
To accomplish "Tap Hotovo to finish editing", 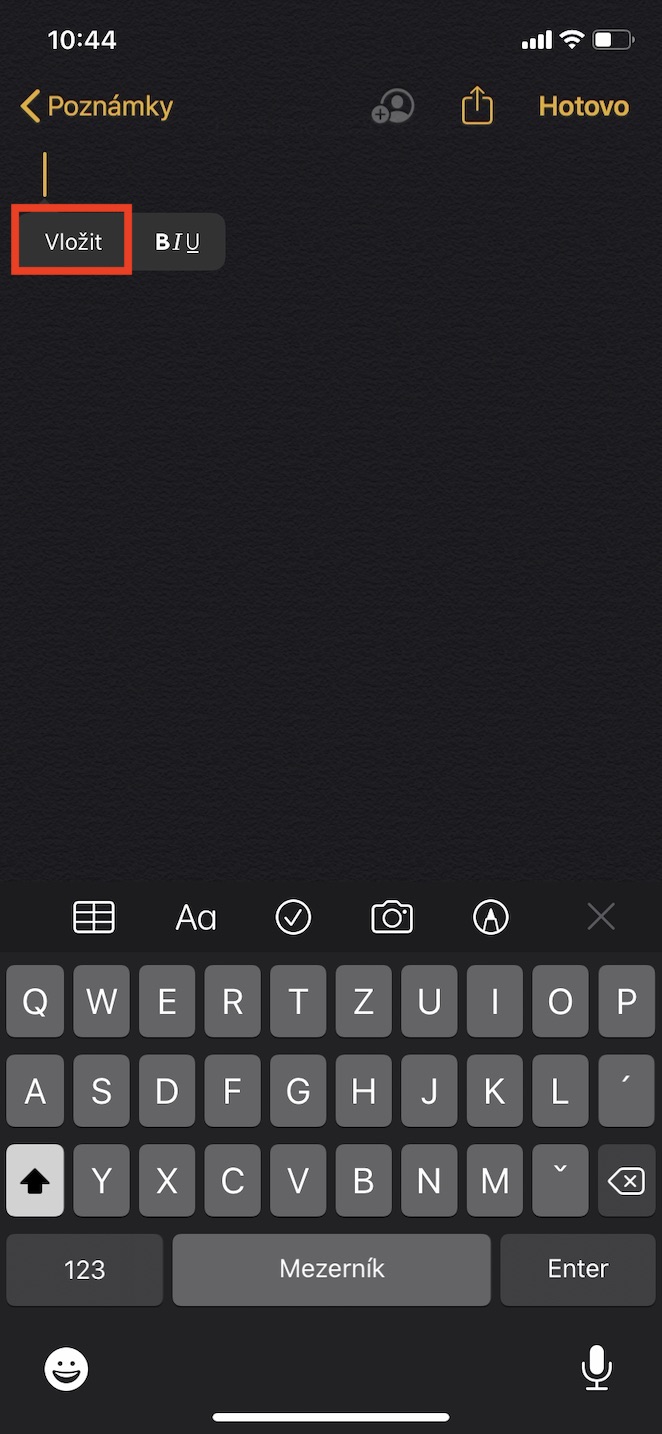I will coord(584,106).
